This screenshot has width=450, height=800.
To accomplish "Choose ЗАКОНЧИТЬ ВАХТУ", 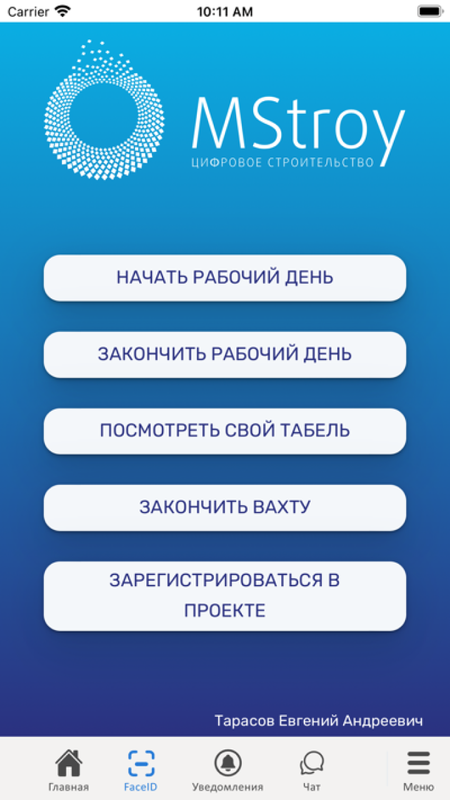I will [224, 508].
